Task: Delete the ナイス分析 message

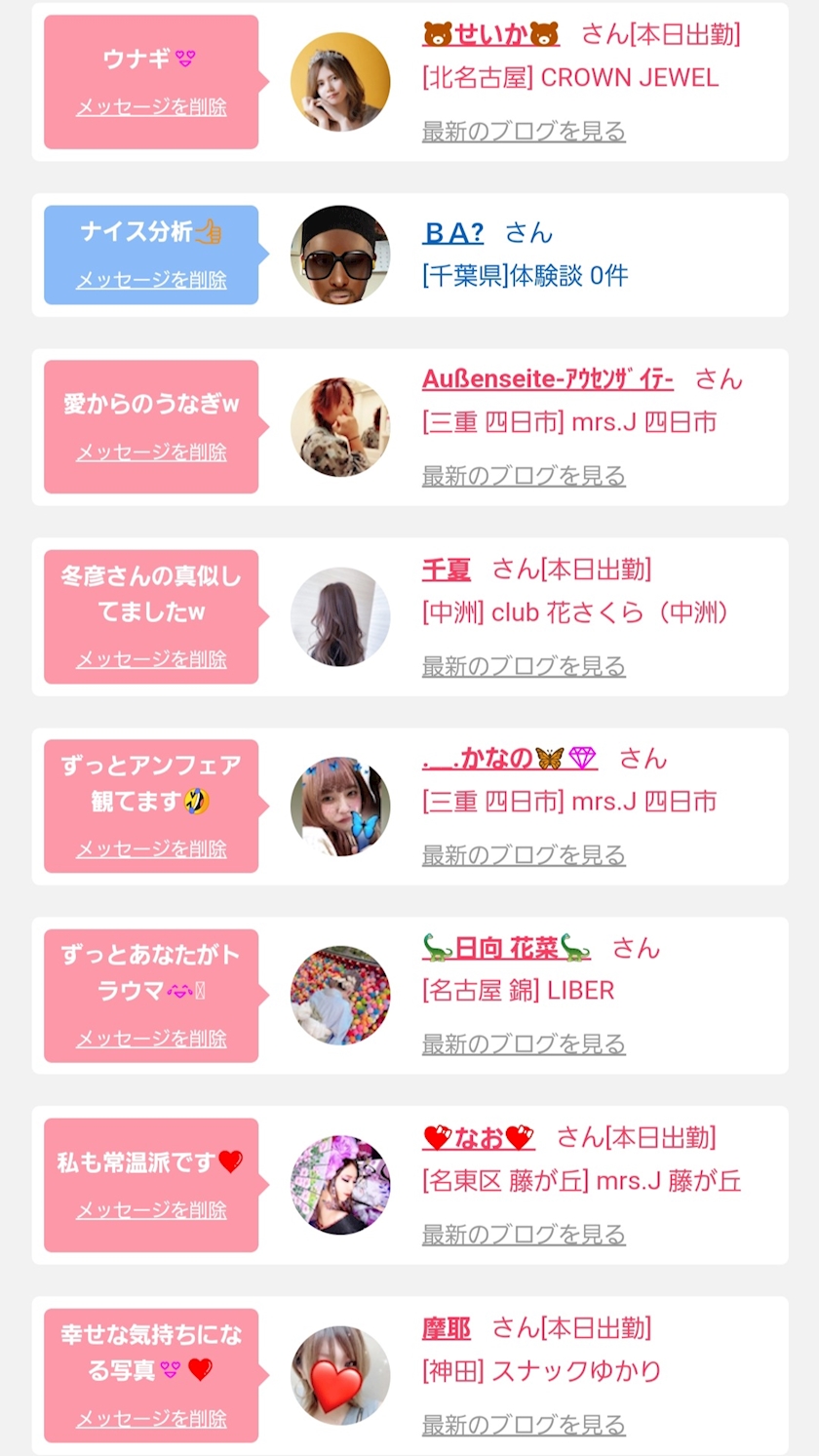Action: click(151, 280)
